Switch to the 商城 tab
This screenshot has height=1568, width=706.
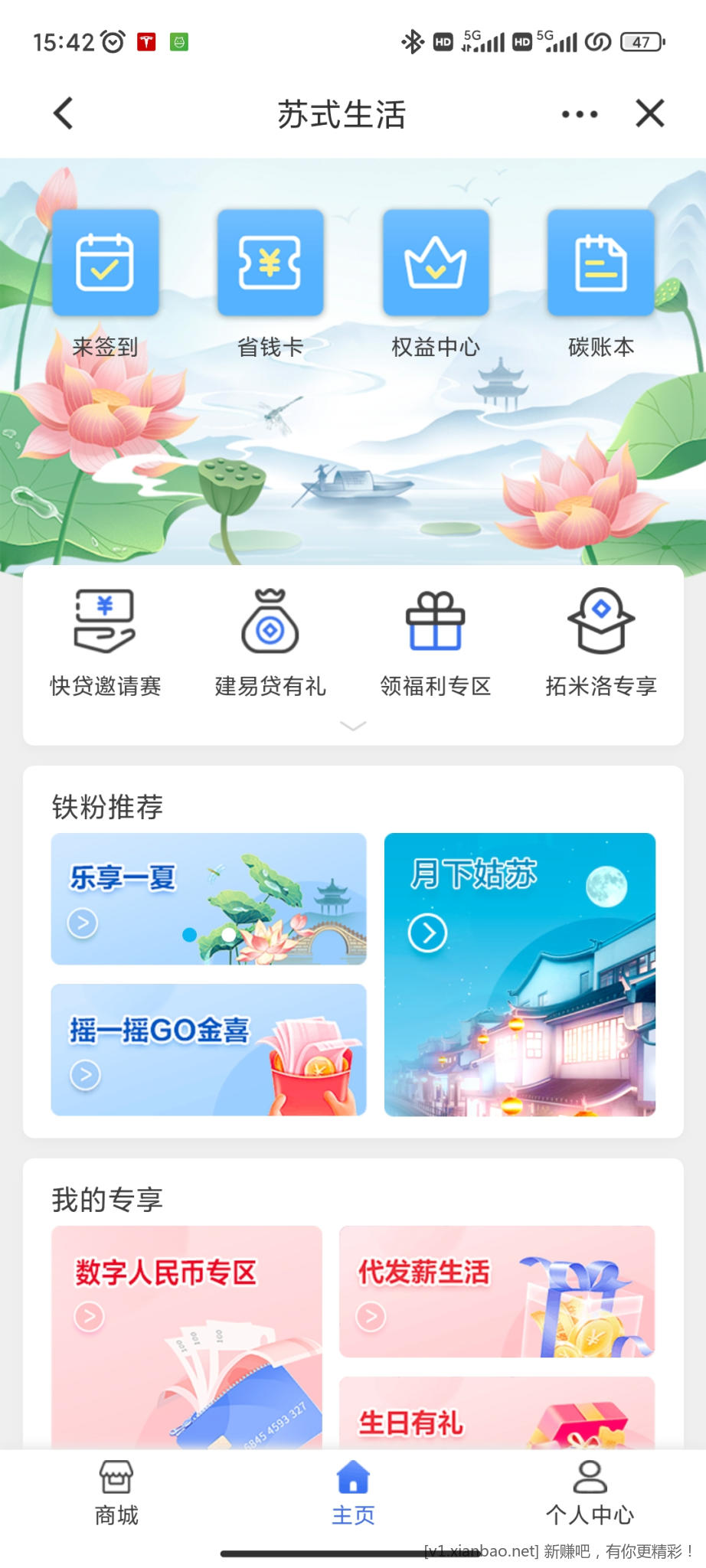[116, 1493]
